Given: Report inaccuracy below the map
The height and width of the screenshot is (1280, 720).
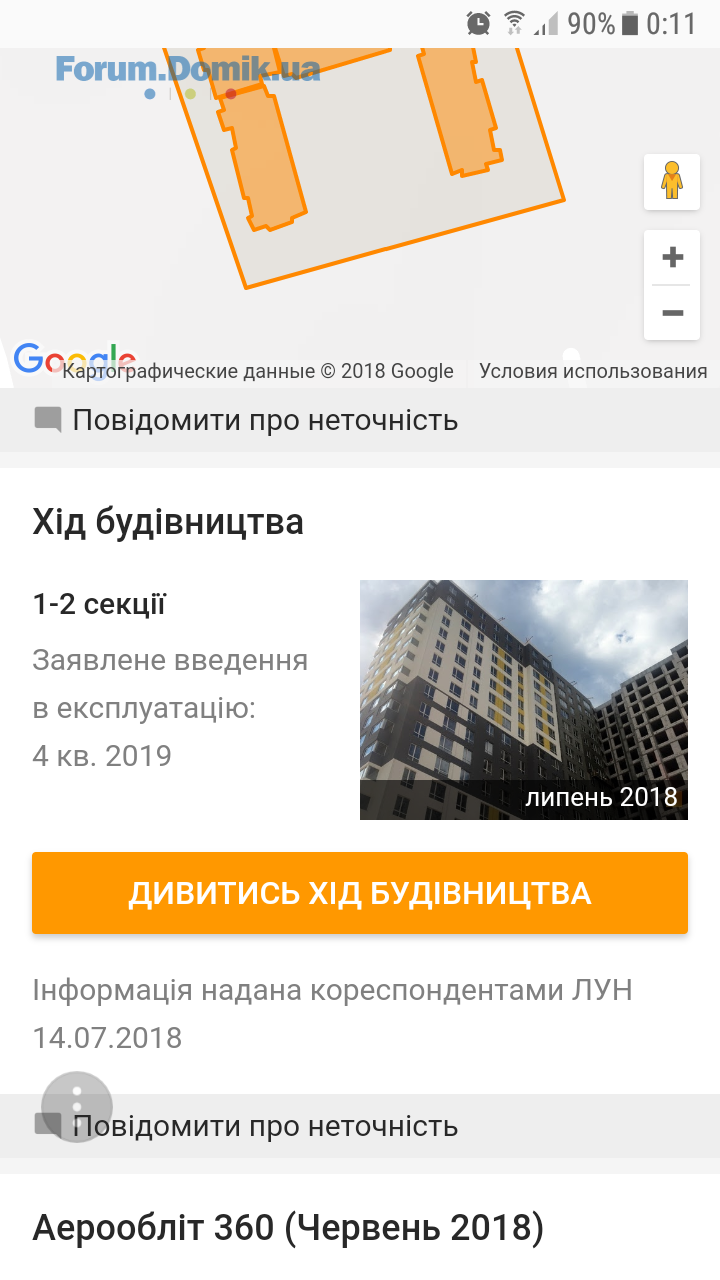Looking at the screenshot, I should 360,420.
